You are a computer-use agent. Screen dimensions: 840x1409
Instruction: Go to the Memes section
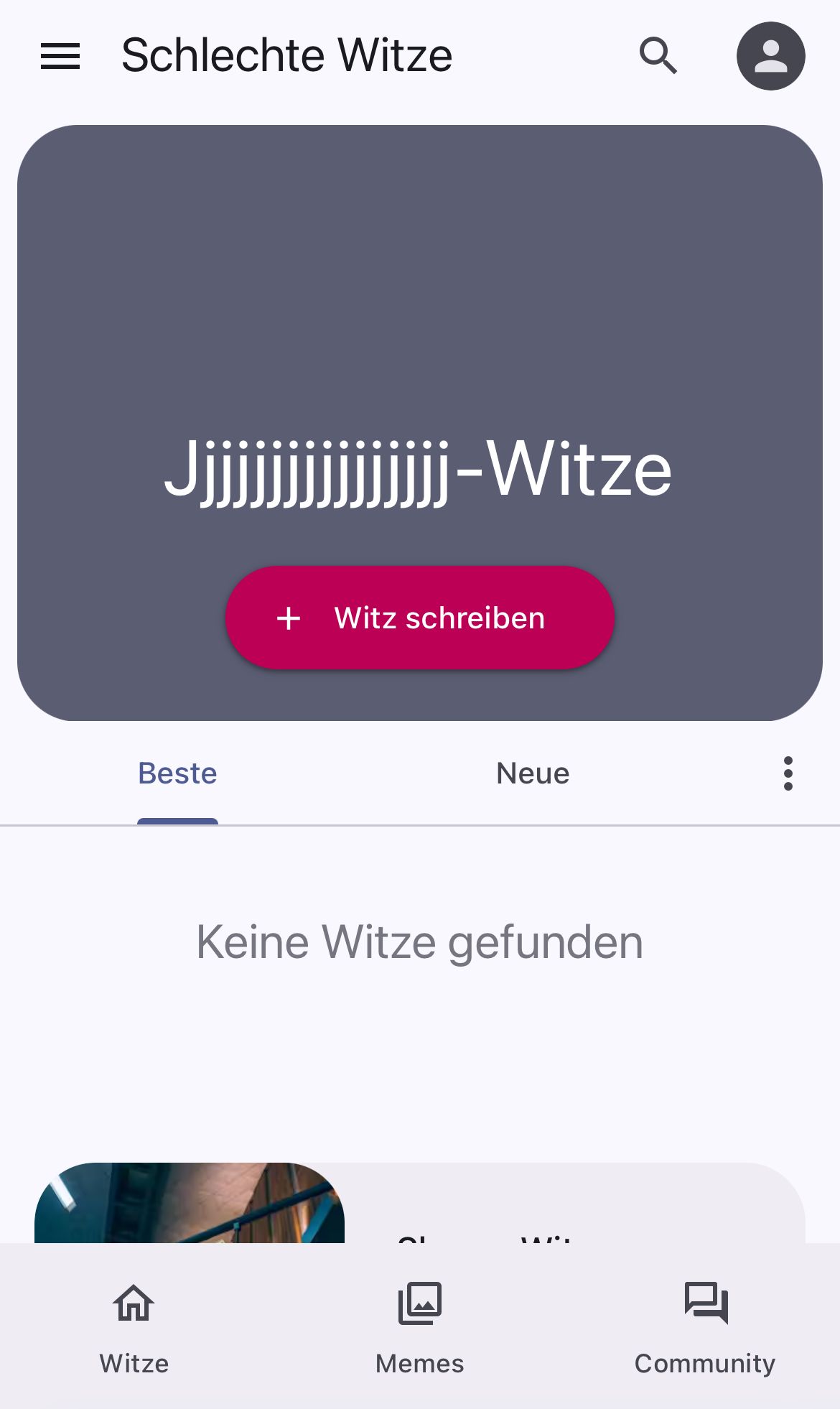click(420, 1327)
